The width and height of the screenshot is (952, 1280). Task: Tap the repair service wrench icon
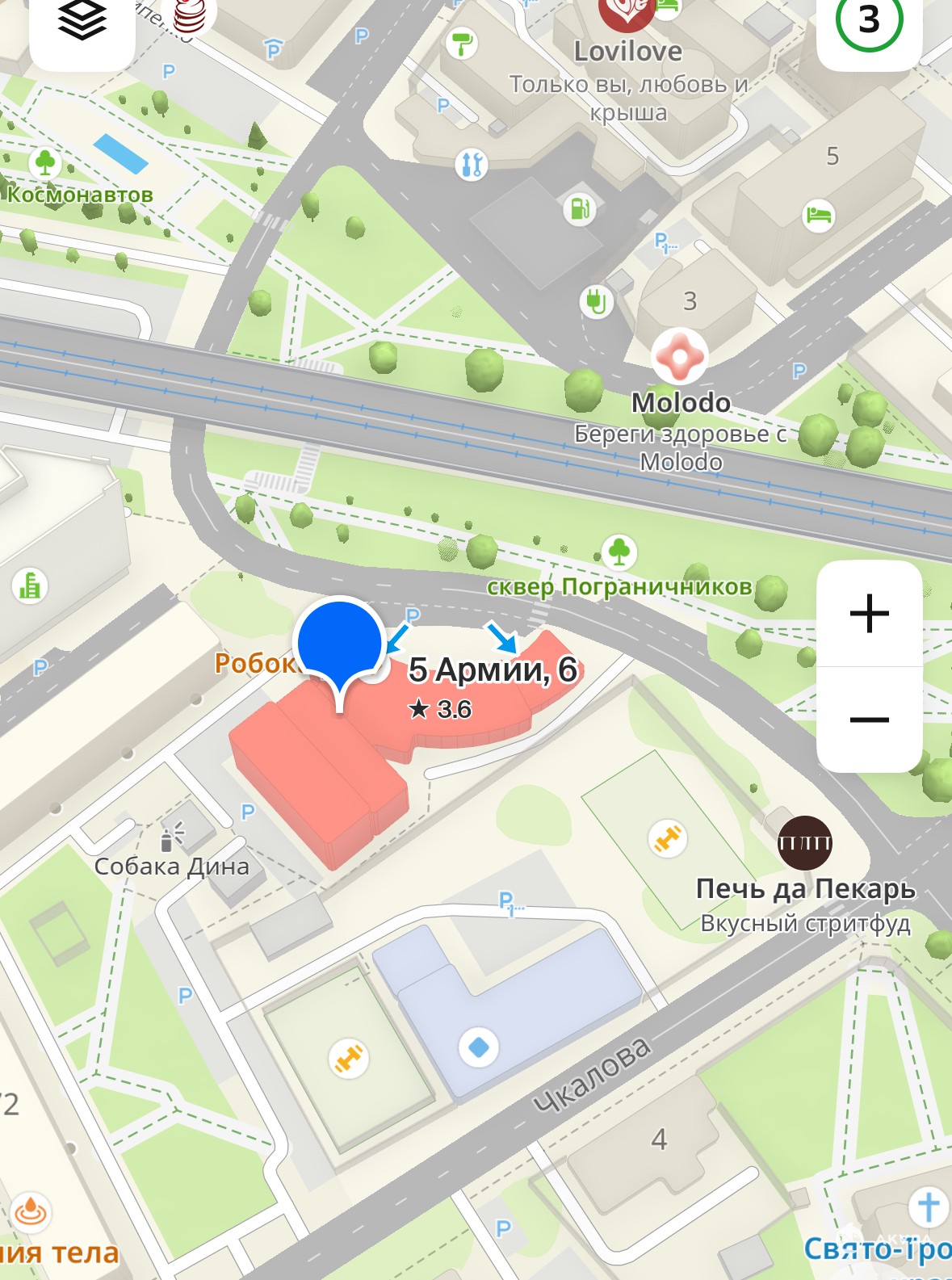click(x=472, y=165)
